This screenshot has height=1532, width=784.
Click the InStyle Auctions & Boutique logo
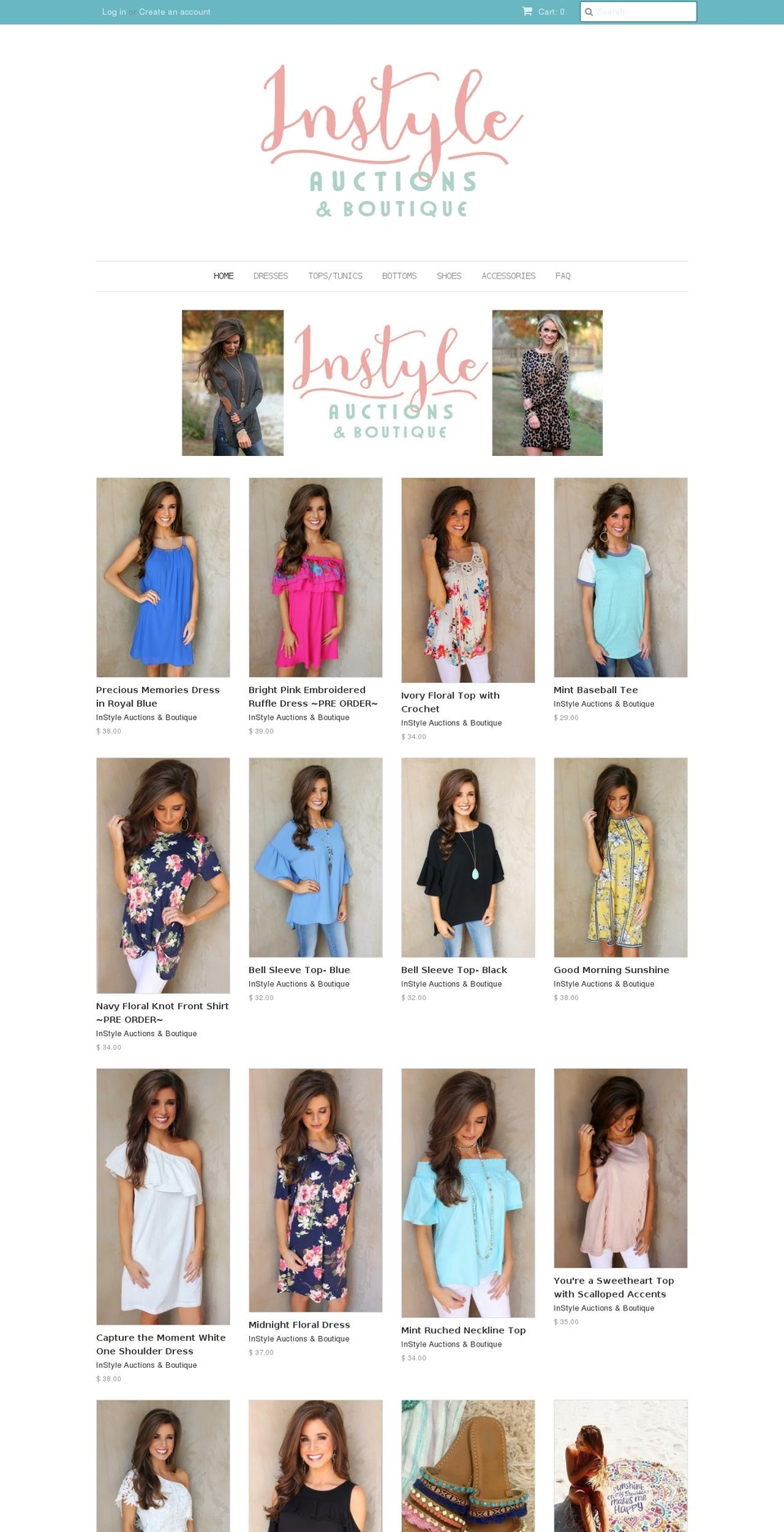pos(391,143)
